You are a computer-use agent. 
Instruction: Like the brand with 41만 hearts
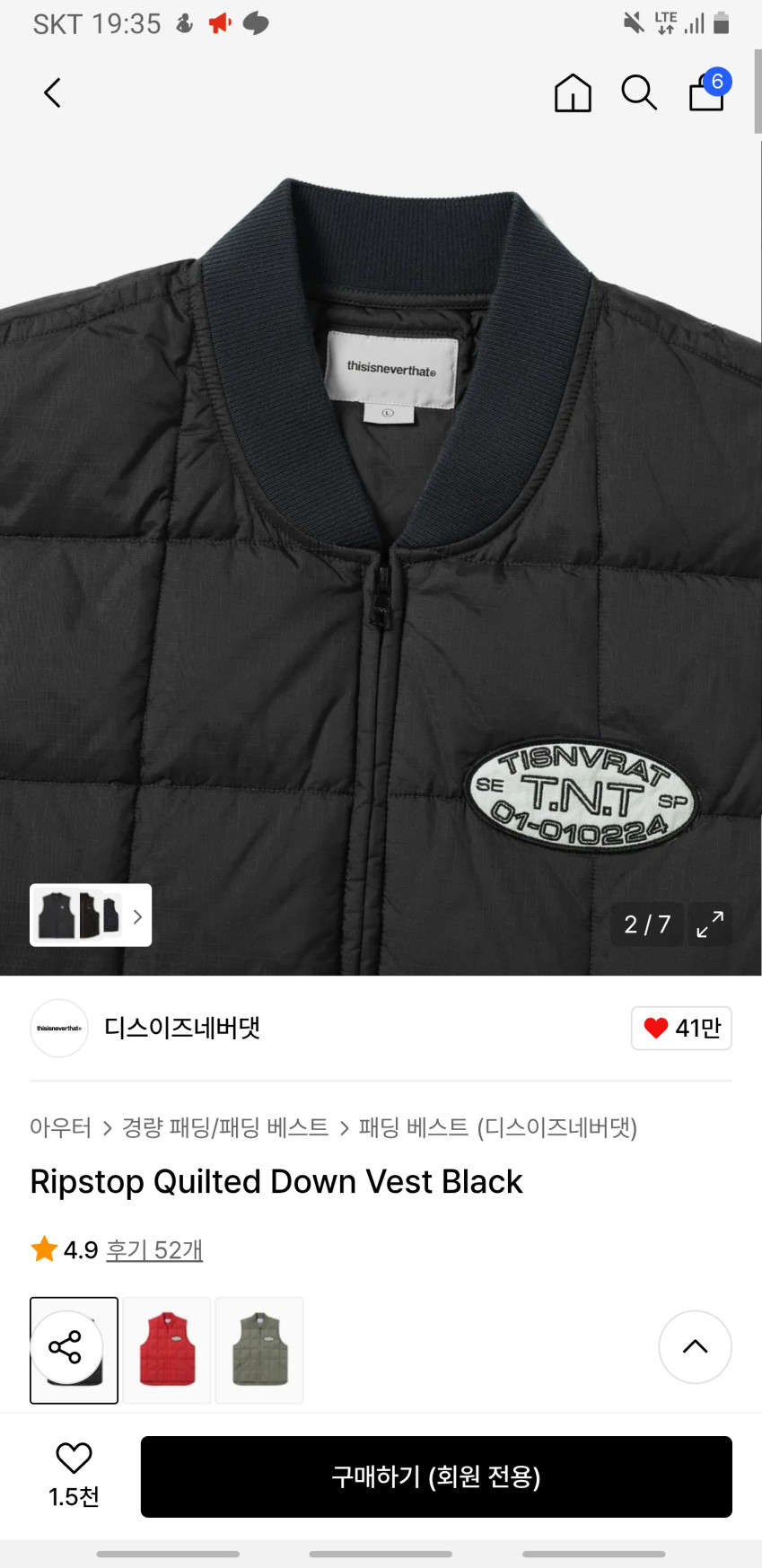click(x=681, y=1028)
